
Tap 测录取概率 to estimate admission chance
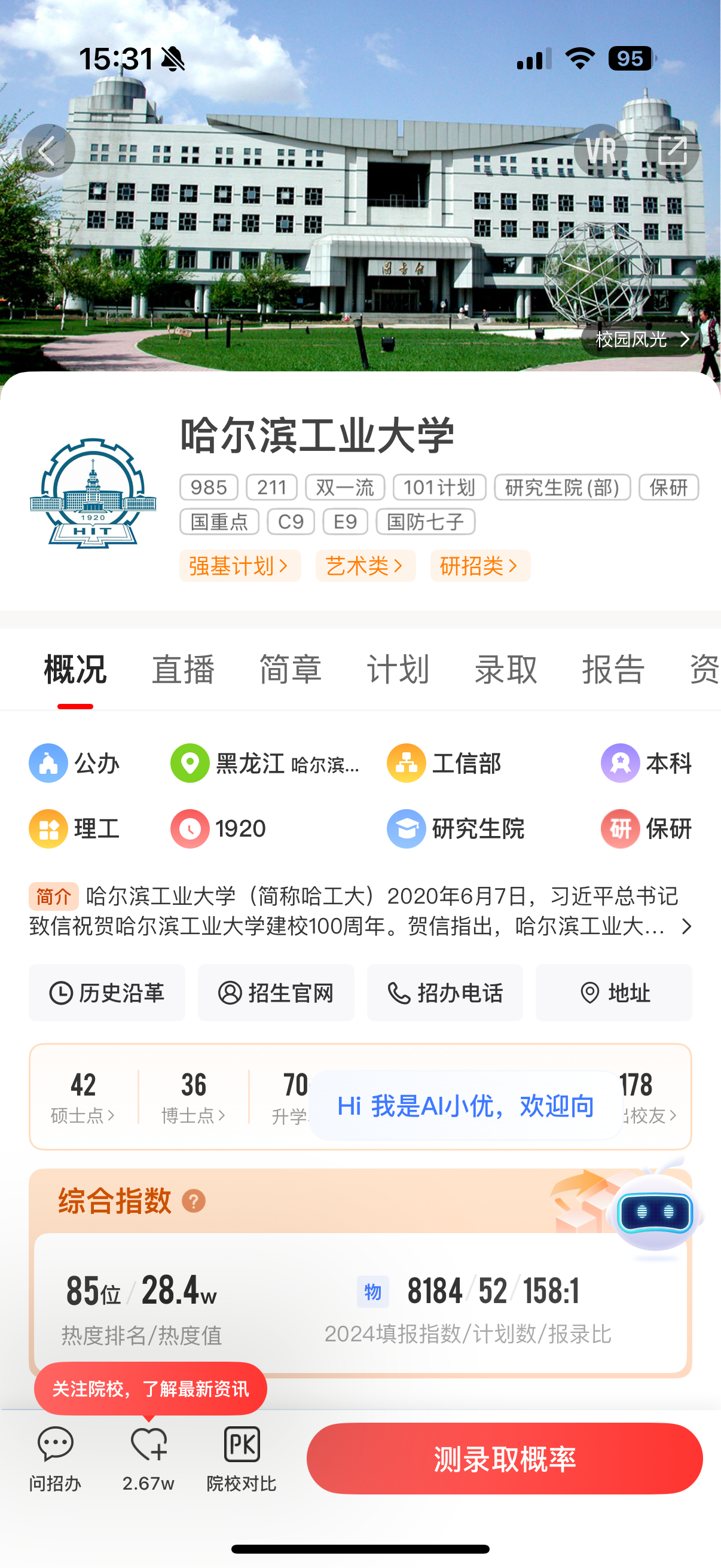click(505, 1459)
